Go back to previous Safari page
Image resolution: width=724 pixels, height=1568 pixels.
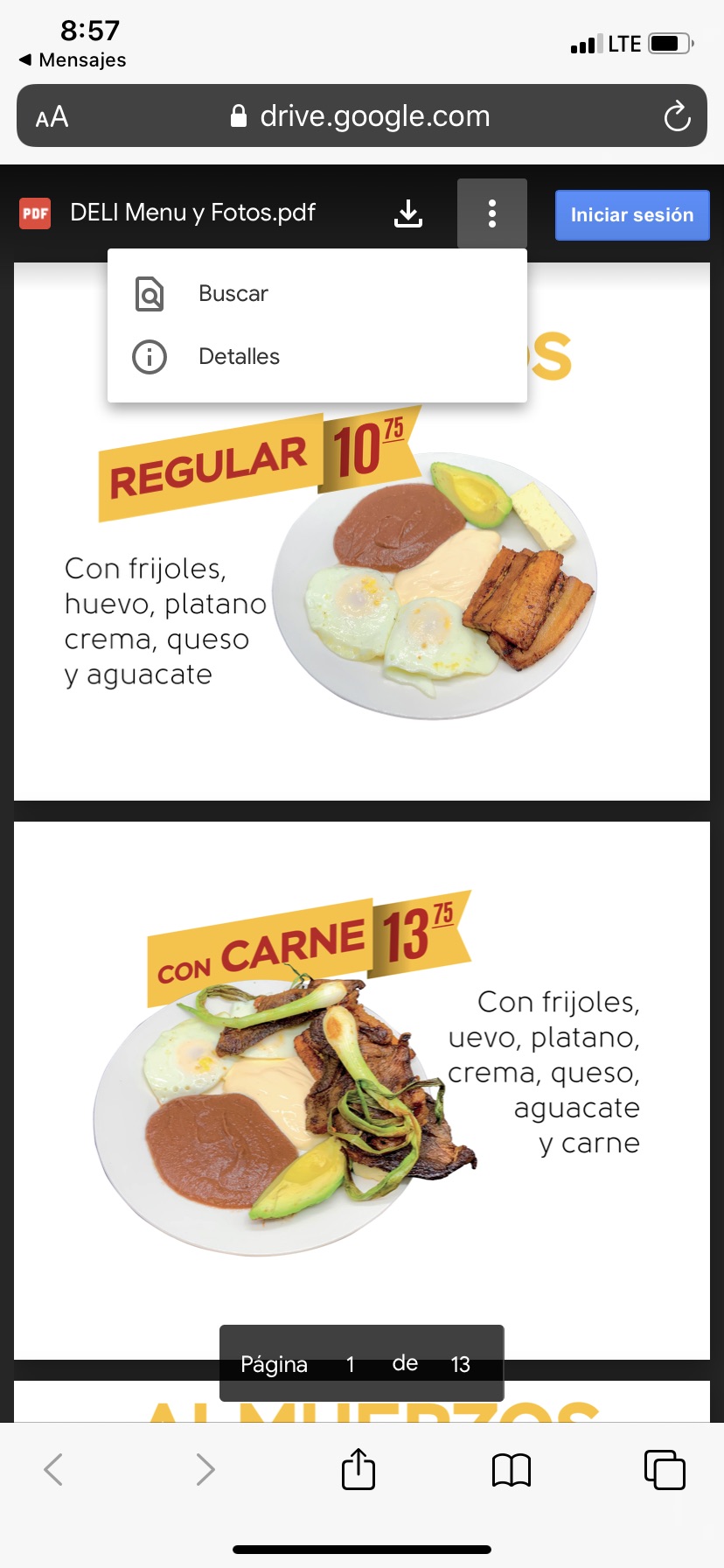point(53,1469)
